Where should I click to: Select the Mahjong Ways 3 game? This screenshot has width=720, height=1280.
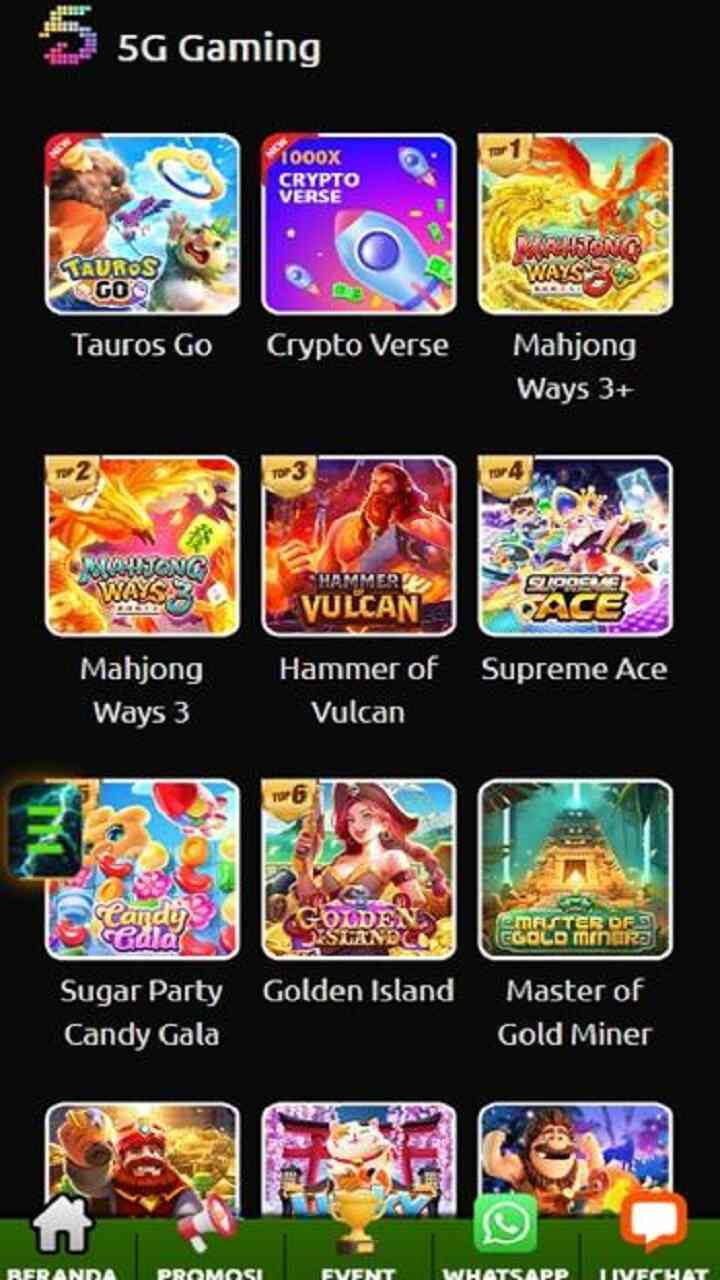tap(142, 546)
